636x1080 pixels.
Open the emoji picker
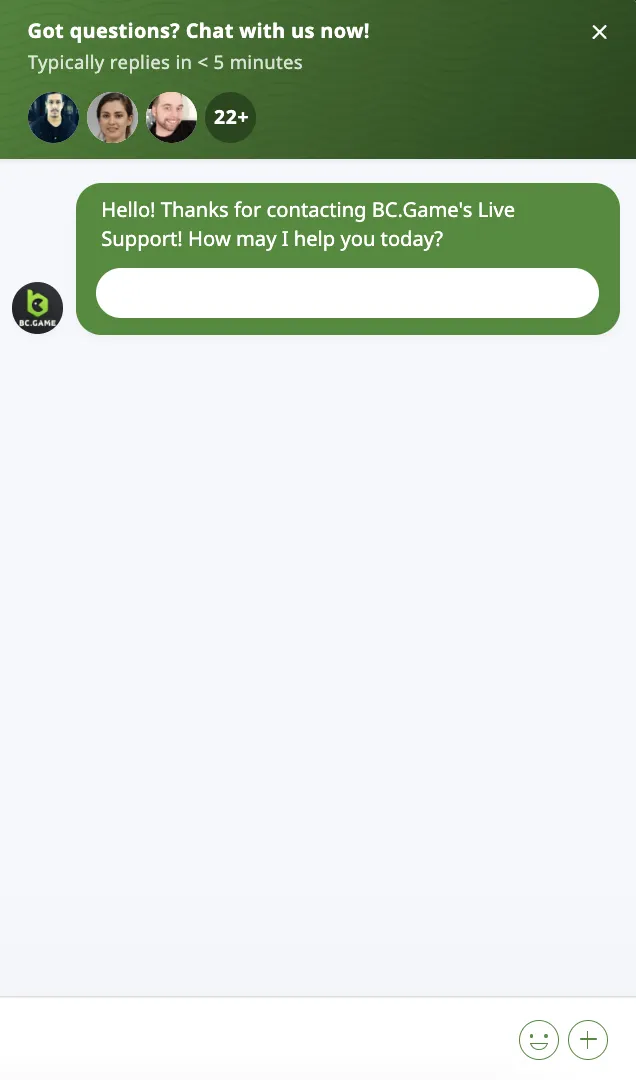point(539,1039)
